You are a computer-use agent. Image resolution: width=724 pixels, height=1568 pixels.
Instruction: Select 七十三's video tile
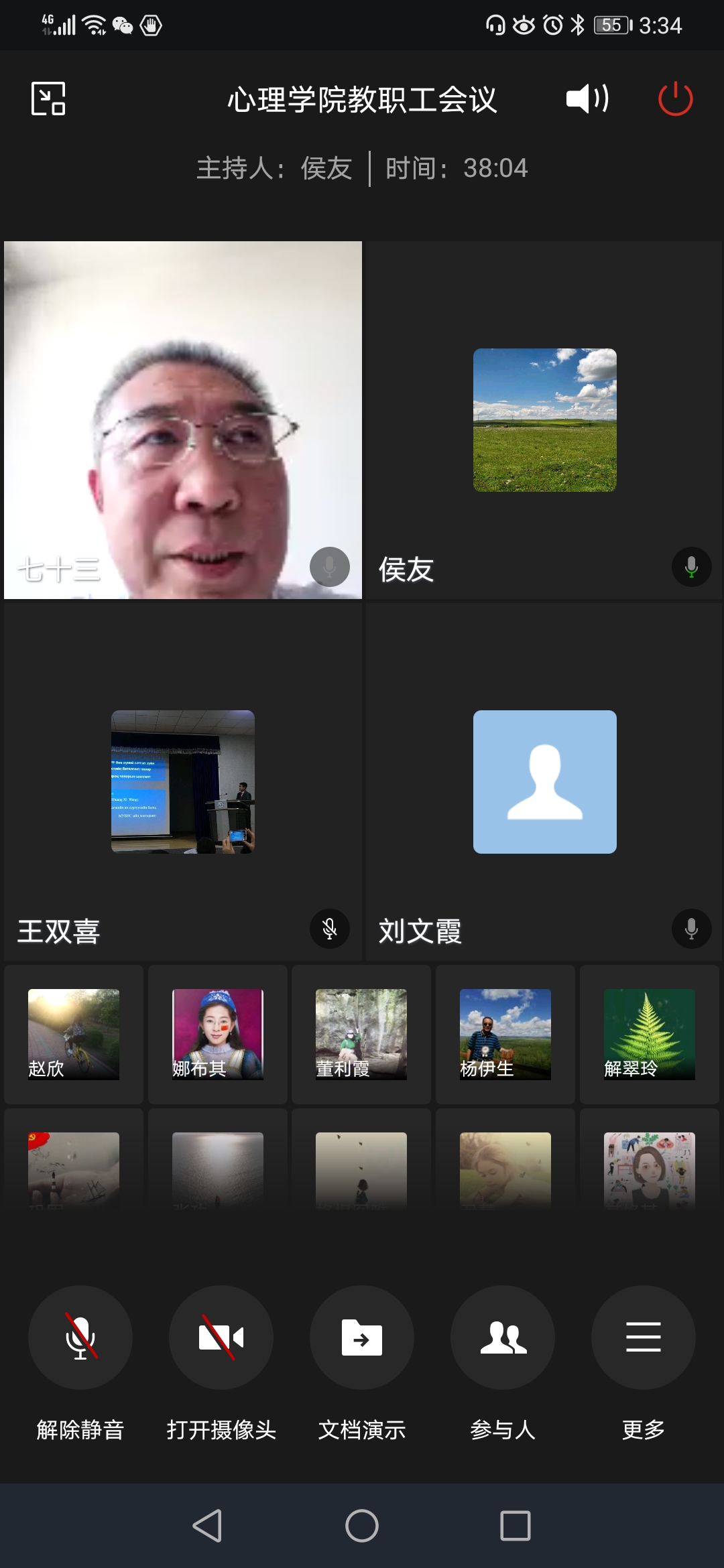(x=183, y=419)
